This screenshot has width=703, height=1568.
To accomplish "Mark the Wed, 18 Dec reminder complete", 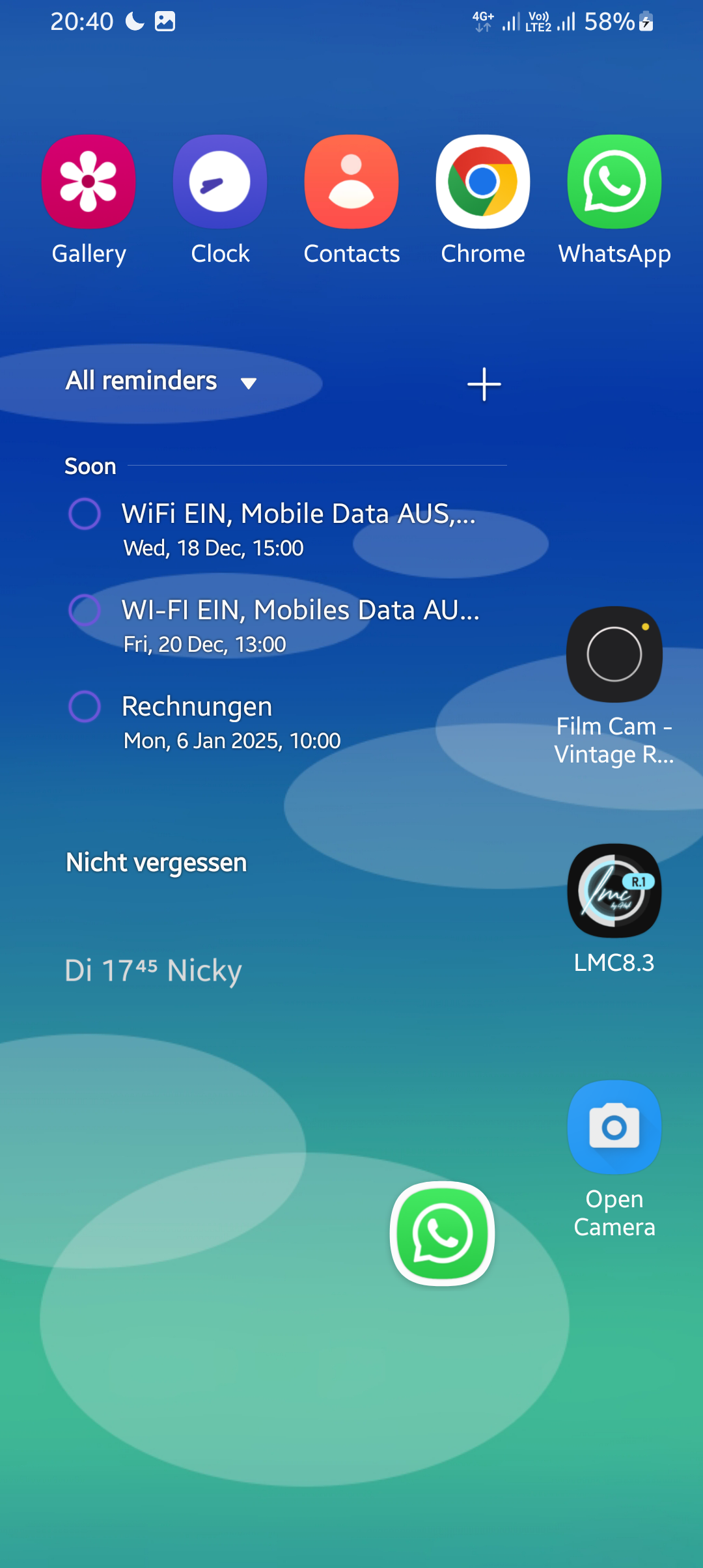I will (x=85, y=514).
